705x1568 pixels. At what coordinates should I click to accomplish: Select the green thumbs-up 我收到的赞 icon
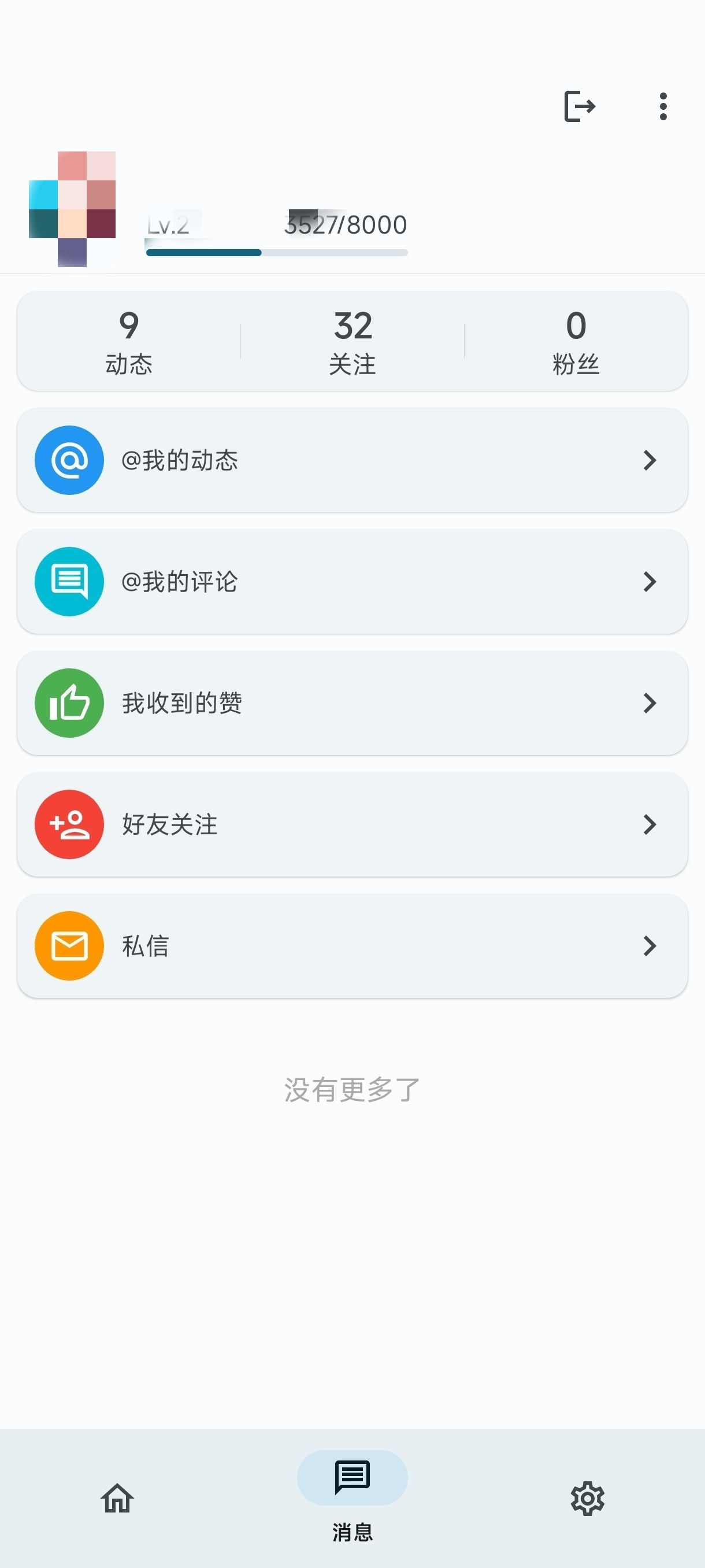[69, 702]
